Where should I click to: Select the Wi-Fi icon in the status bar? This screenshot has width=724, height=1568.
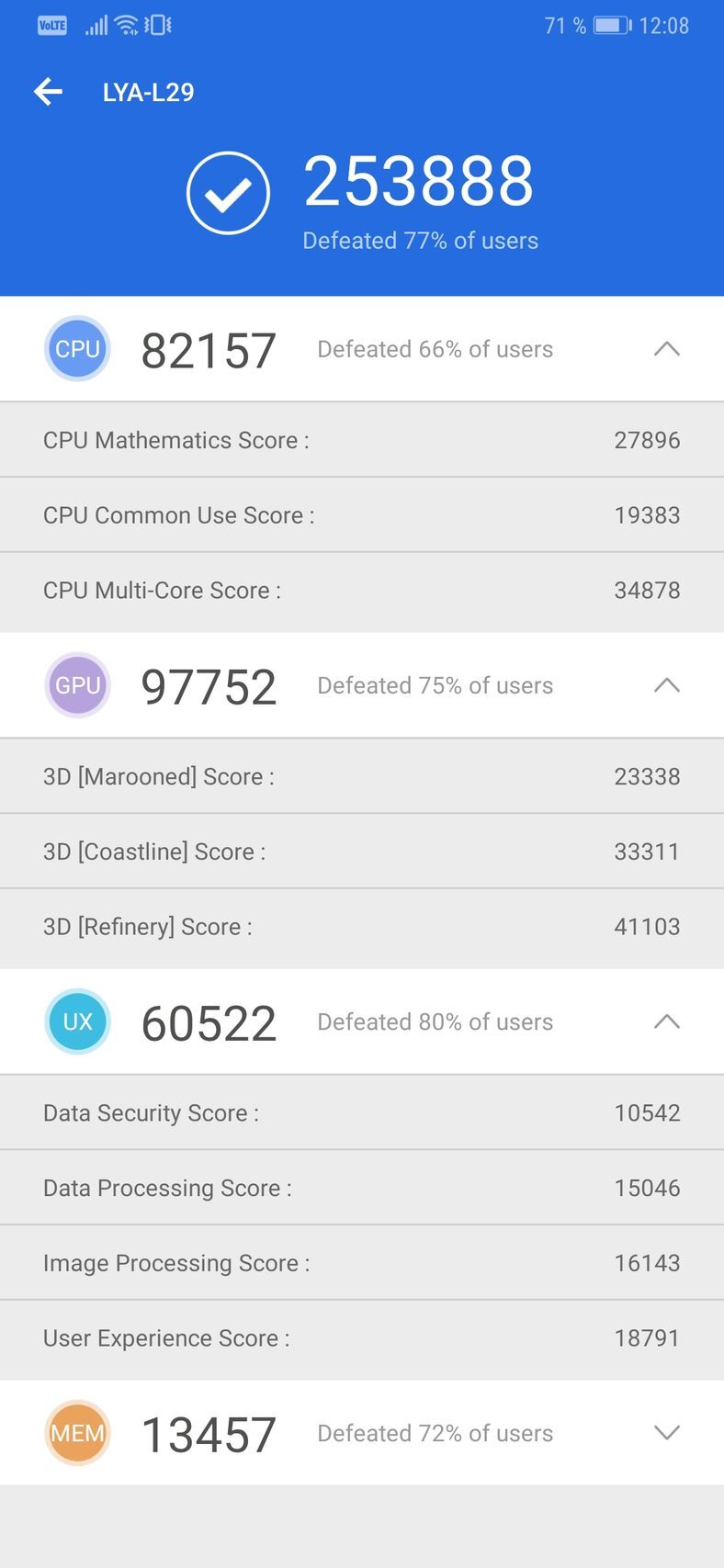(x=129, y=25)
